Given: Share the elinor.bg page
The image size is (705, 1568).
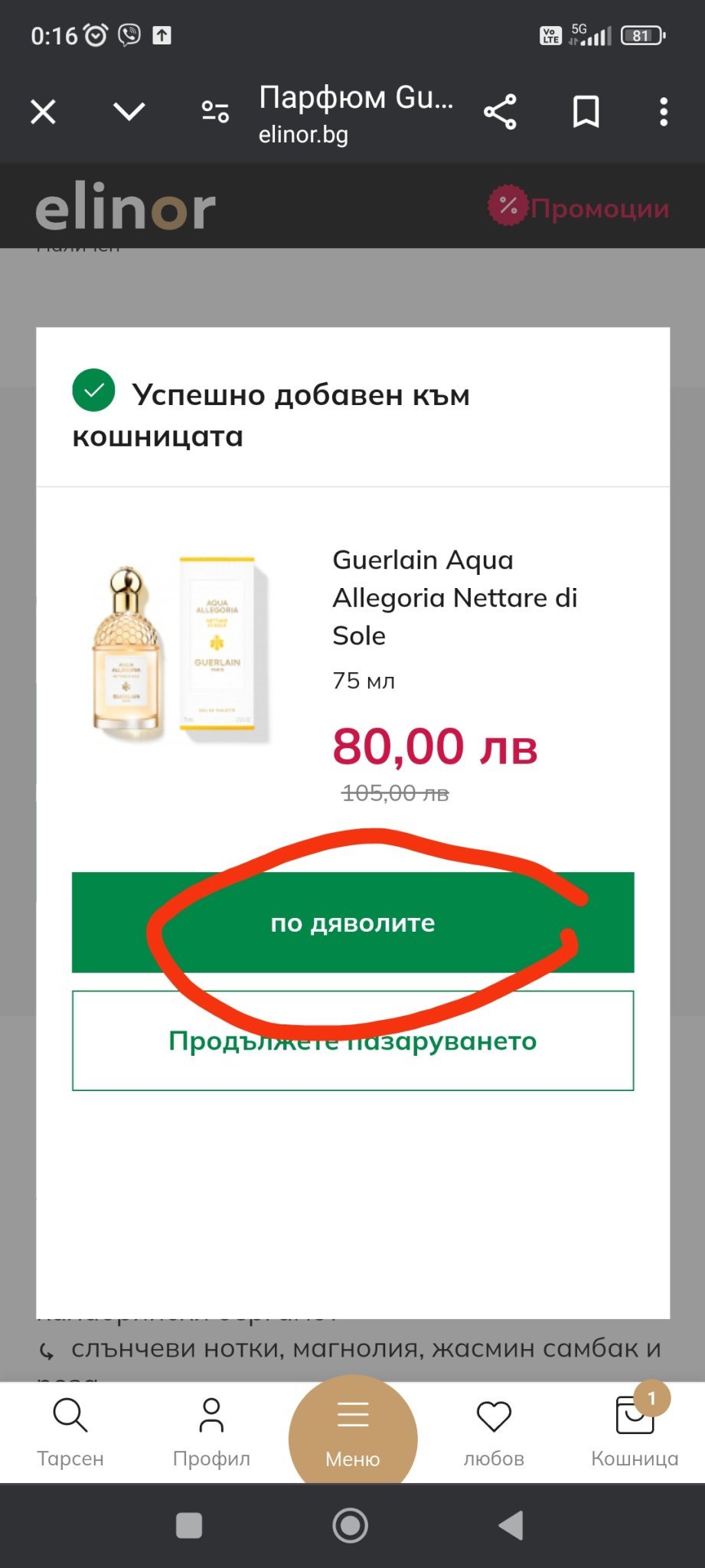Looking at the screenshot, I should coord(500,113).
